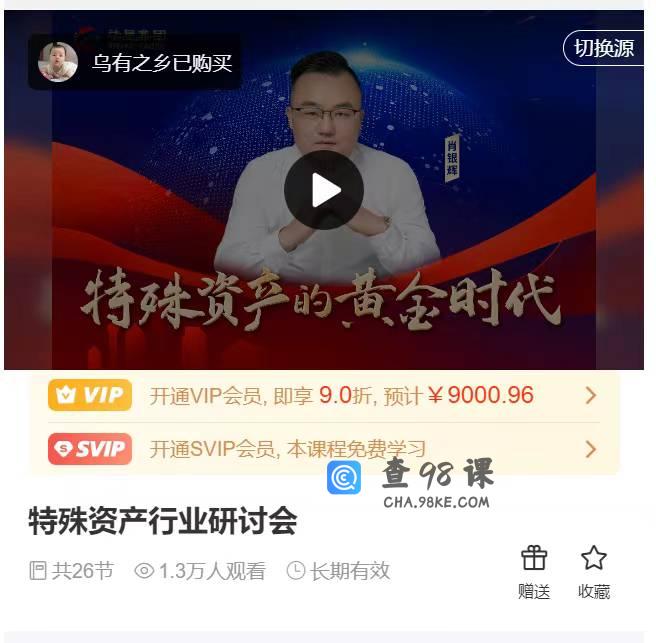Open the VIP membership discount offer
Screen dimensions: 656x643
tap(334, 396)
